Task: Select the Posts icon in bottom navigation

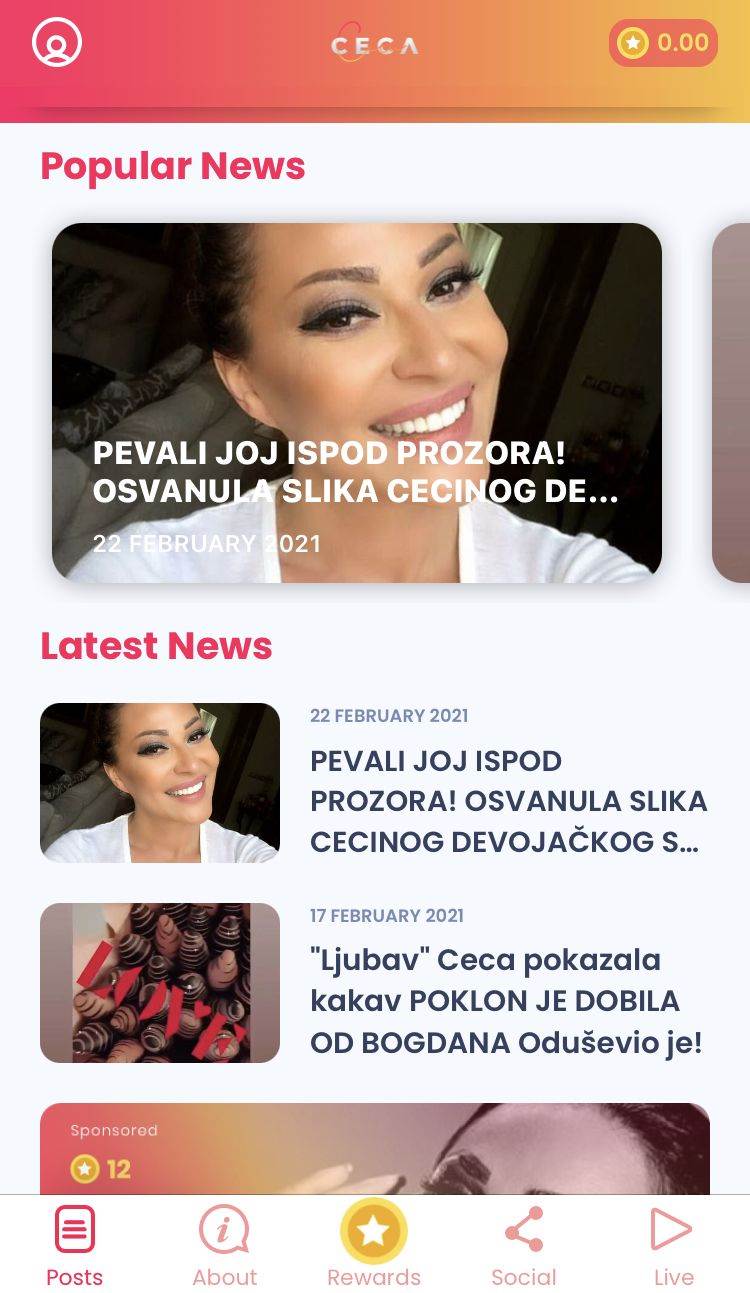Action: tap(75, 1229)
